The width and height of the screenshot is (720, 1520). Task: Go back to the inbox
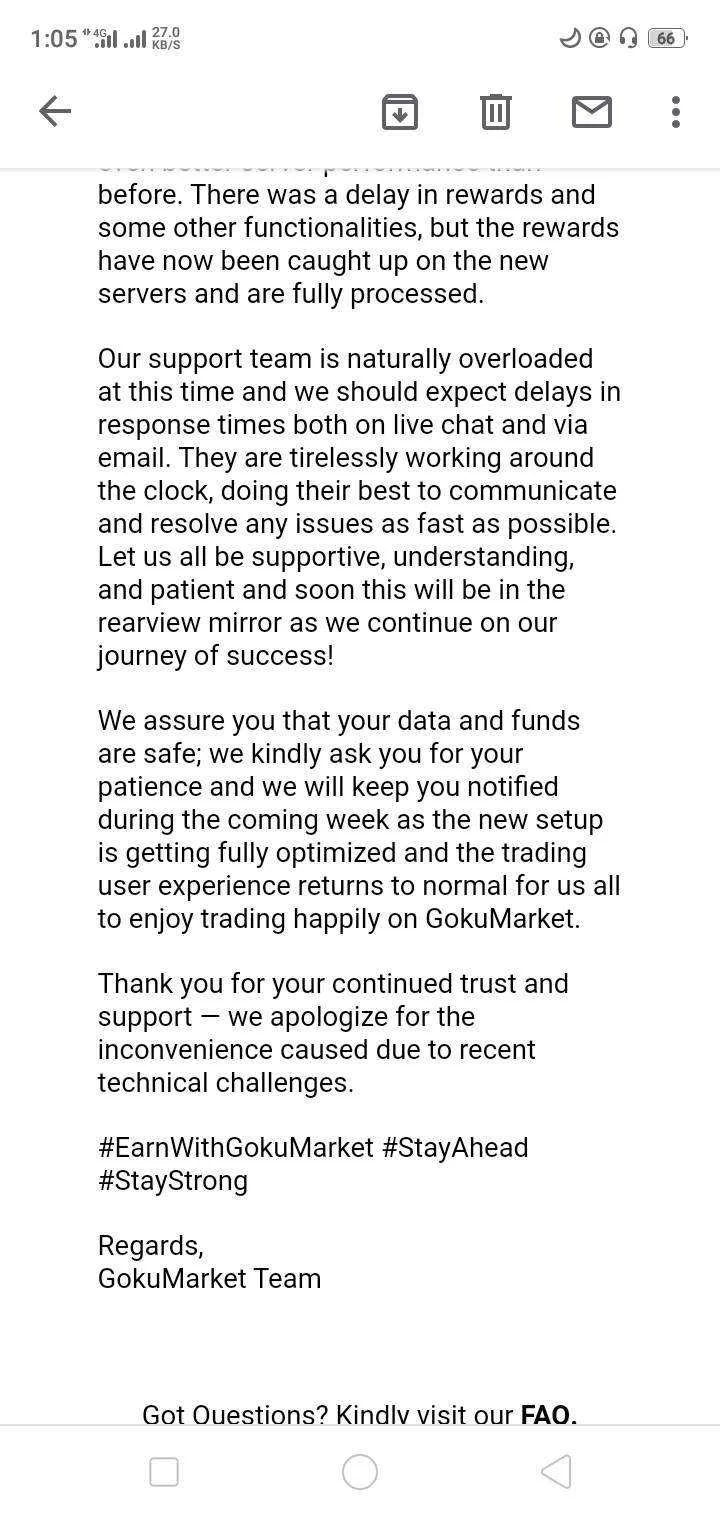coord(55,111)
